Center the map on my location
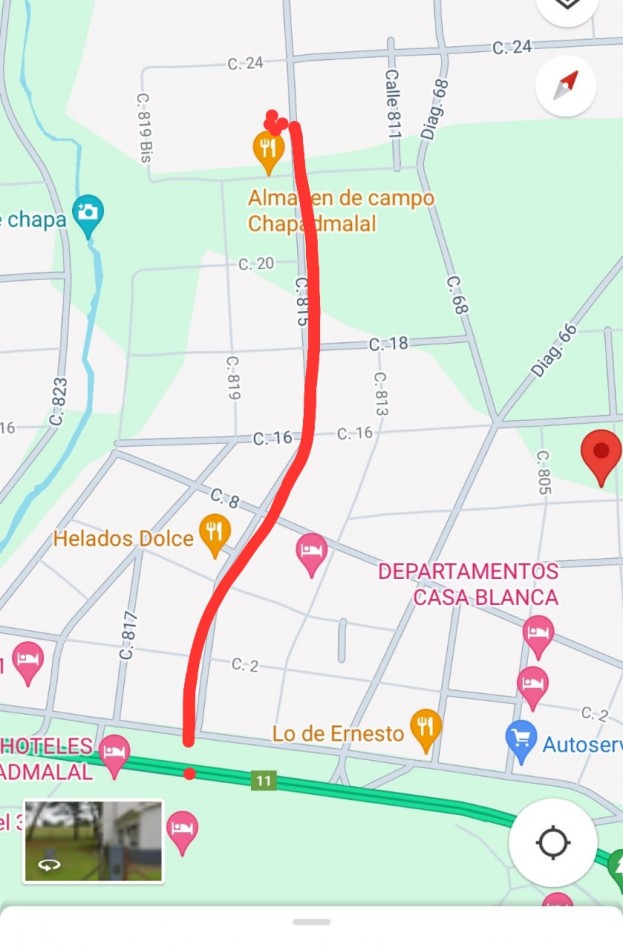Image resolution: width=623 pixels, height=950 pixels. pos(553,842)
